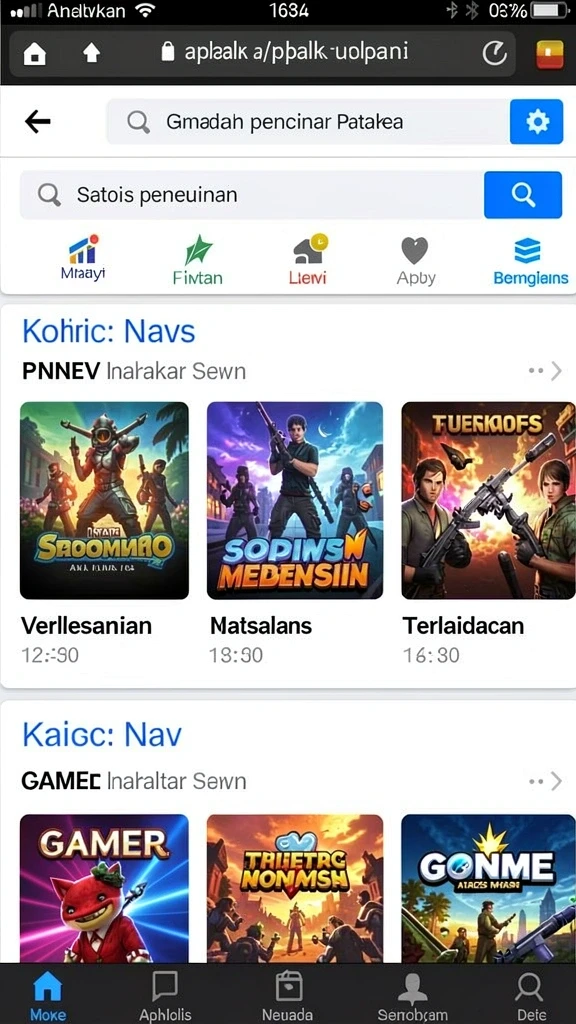Open the GAMER game tile

coord(104,888)
